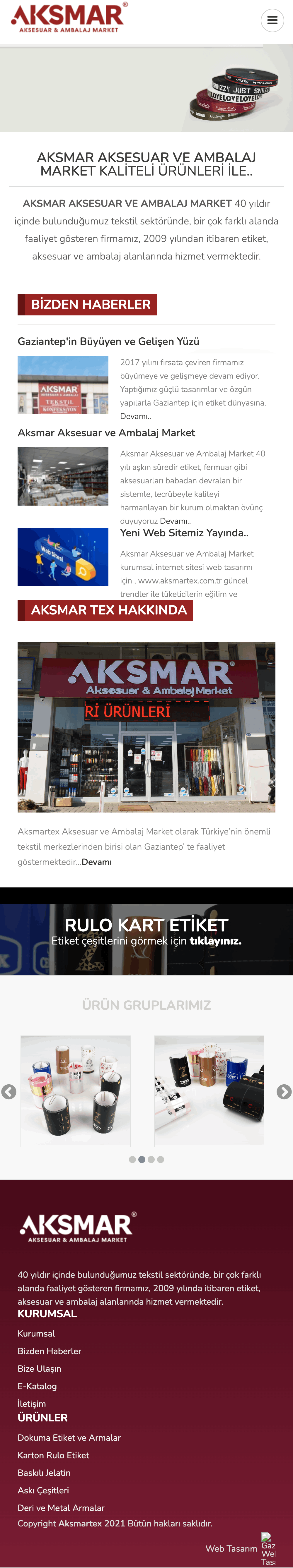
Task: View Karton Rulo Etiket products
Action: coord(54,1455)
